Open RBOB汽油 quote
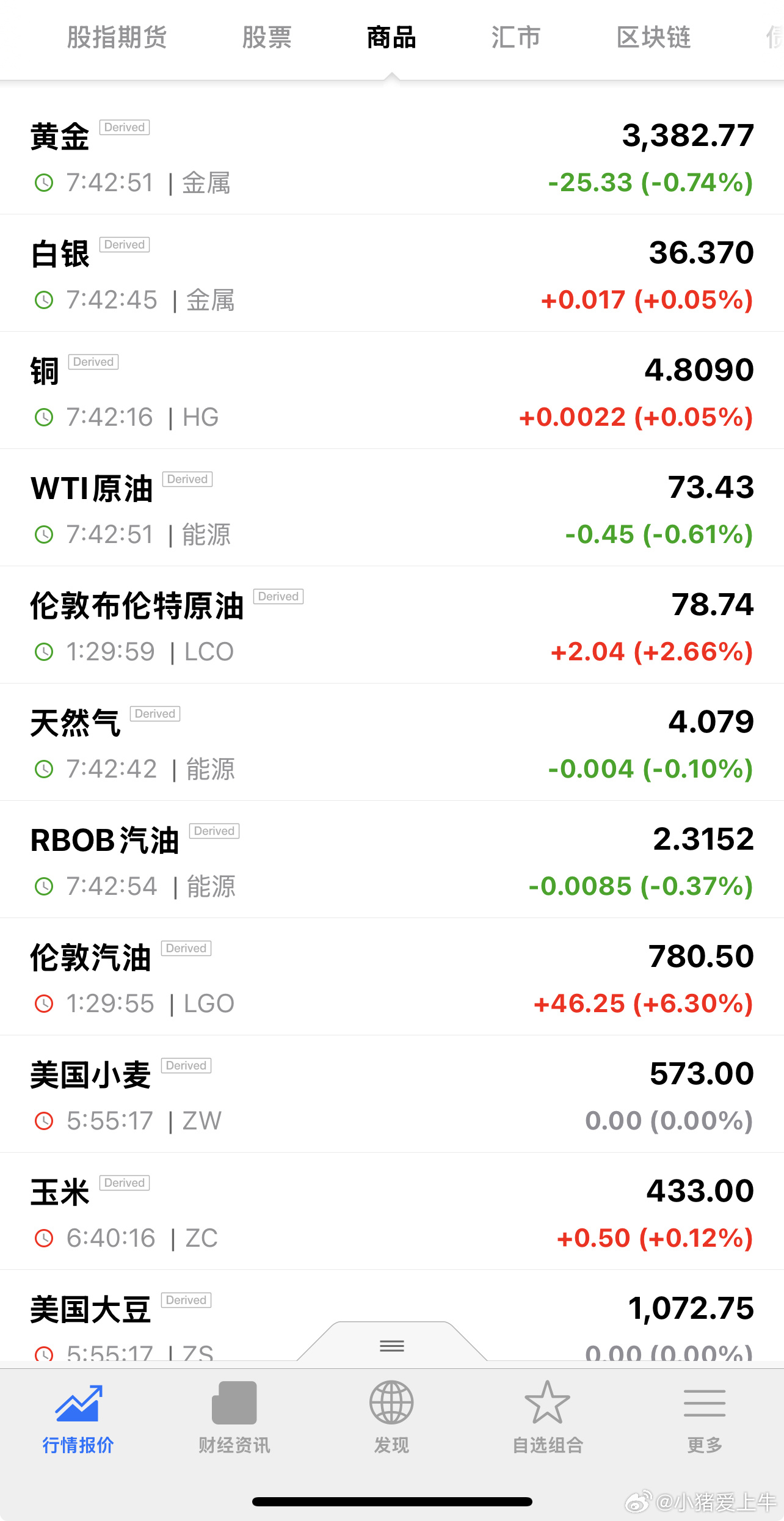784x1521 pixels. (391, 861)
